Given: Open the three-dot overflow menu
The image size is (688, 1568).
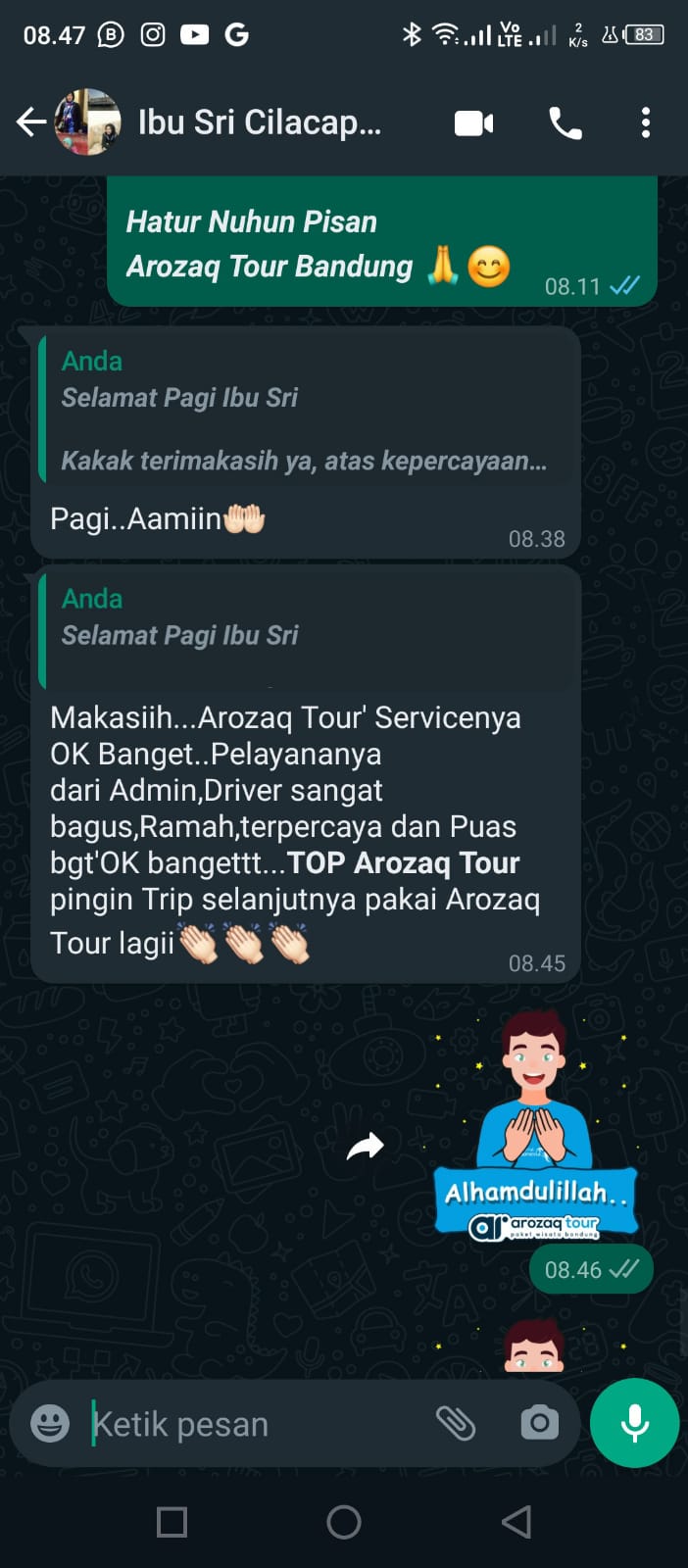Looking at the screenshot, I should pyautogui.click(x=645, y=123).
